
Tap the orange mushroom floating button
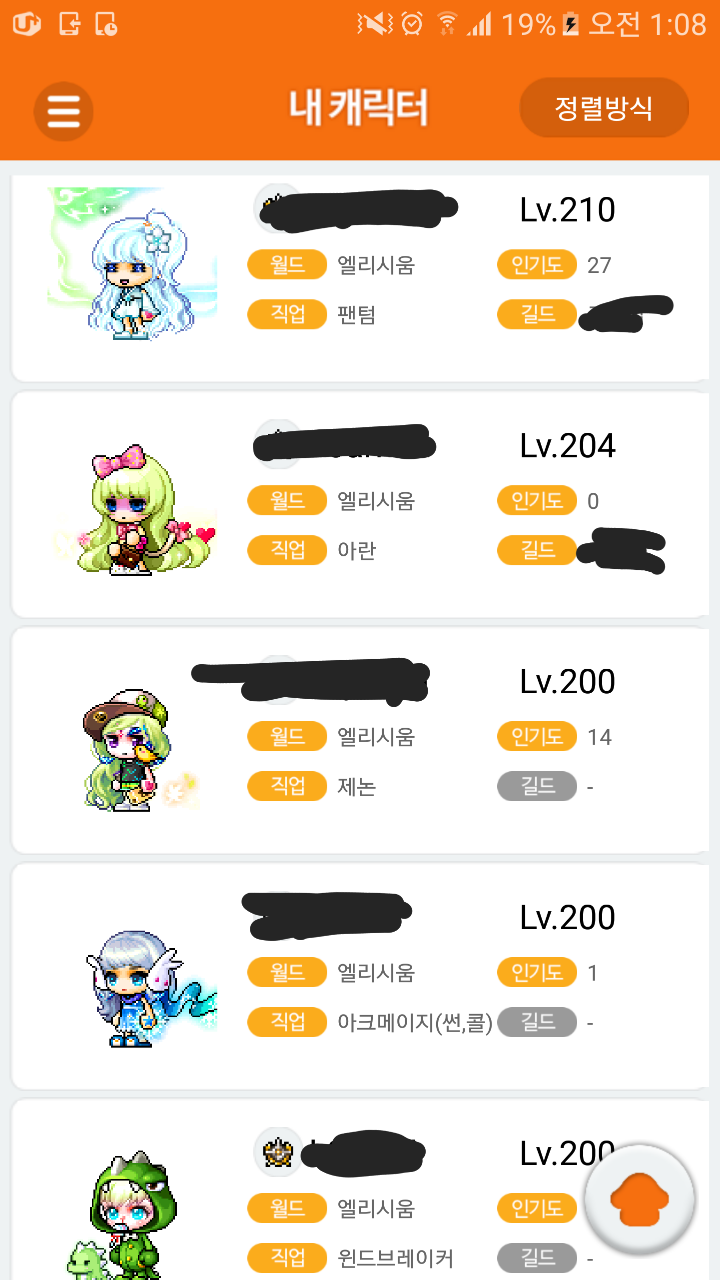click(x=639, y=1199)
